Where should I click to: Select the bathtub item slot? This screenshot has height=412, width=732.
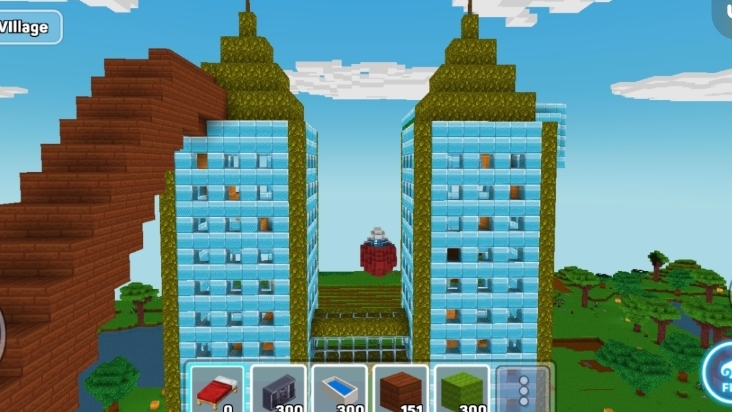[x=340, y=389]
